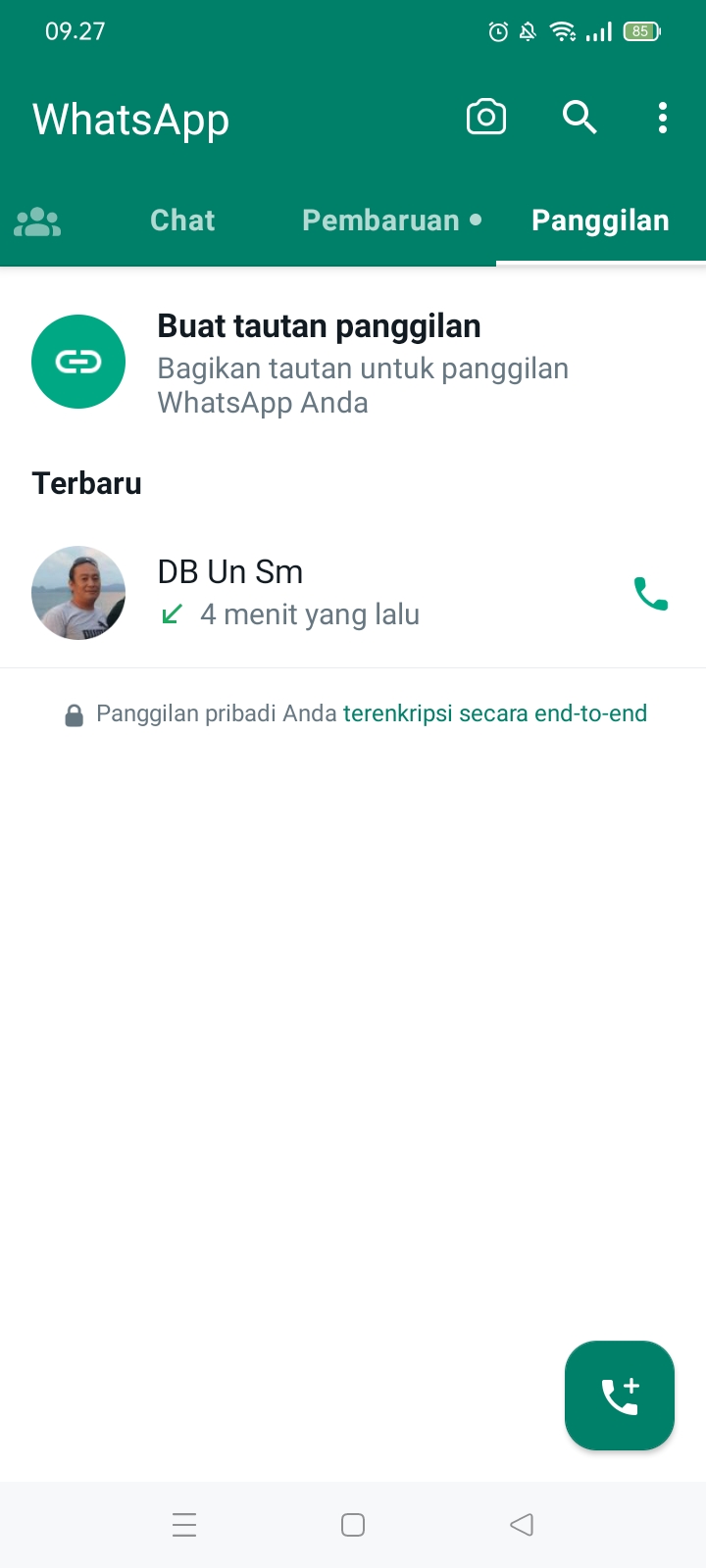Open terenkripsi secara end-to-end link
This screenshot has height=1568, width=706.
pyautogui.click(x=494, y=713)
